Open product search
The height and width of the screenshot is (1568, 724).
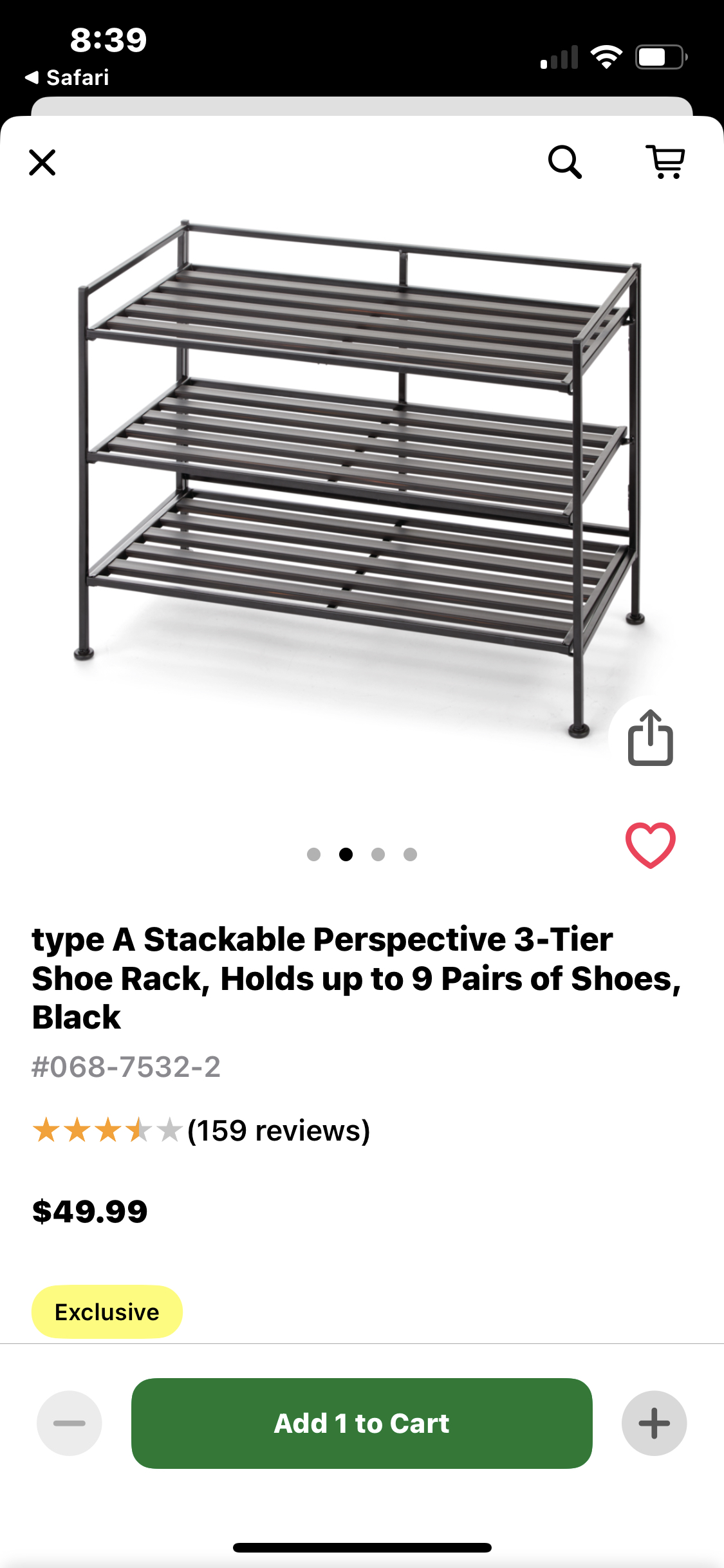pos(564,162)
